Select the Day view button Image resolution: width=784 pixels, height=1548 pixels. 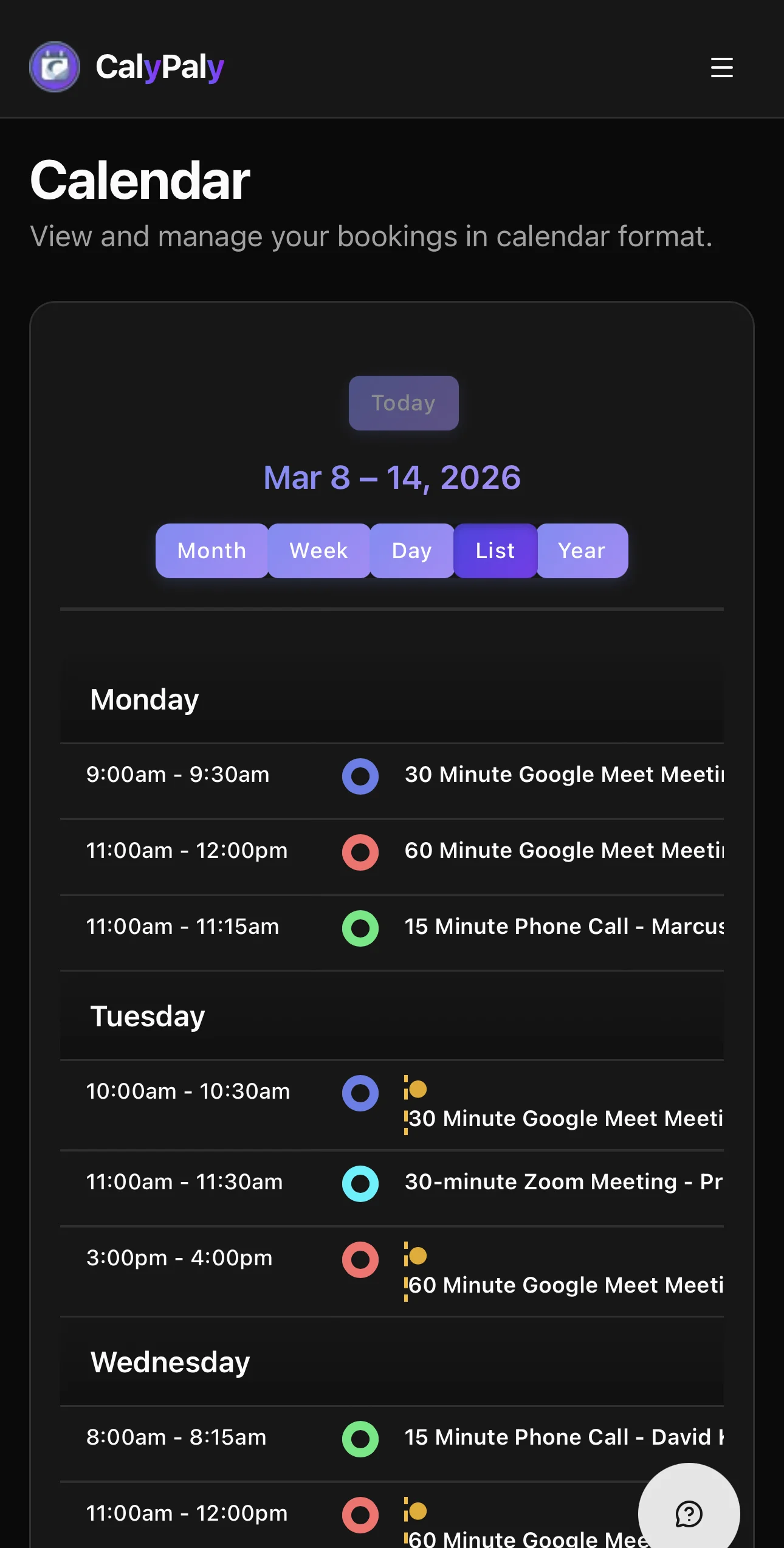(411, 550)
